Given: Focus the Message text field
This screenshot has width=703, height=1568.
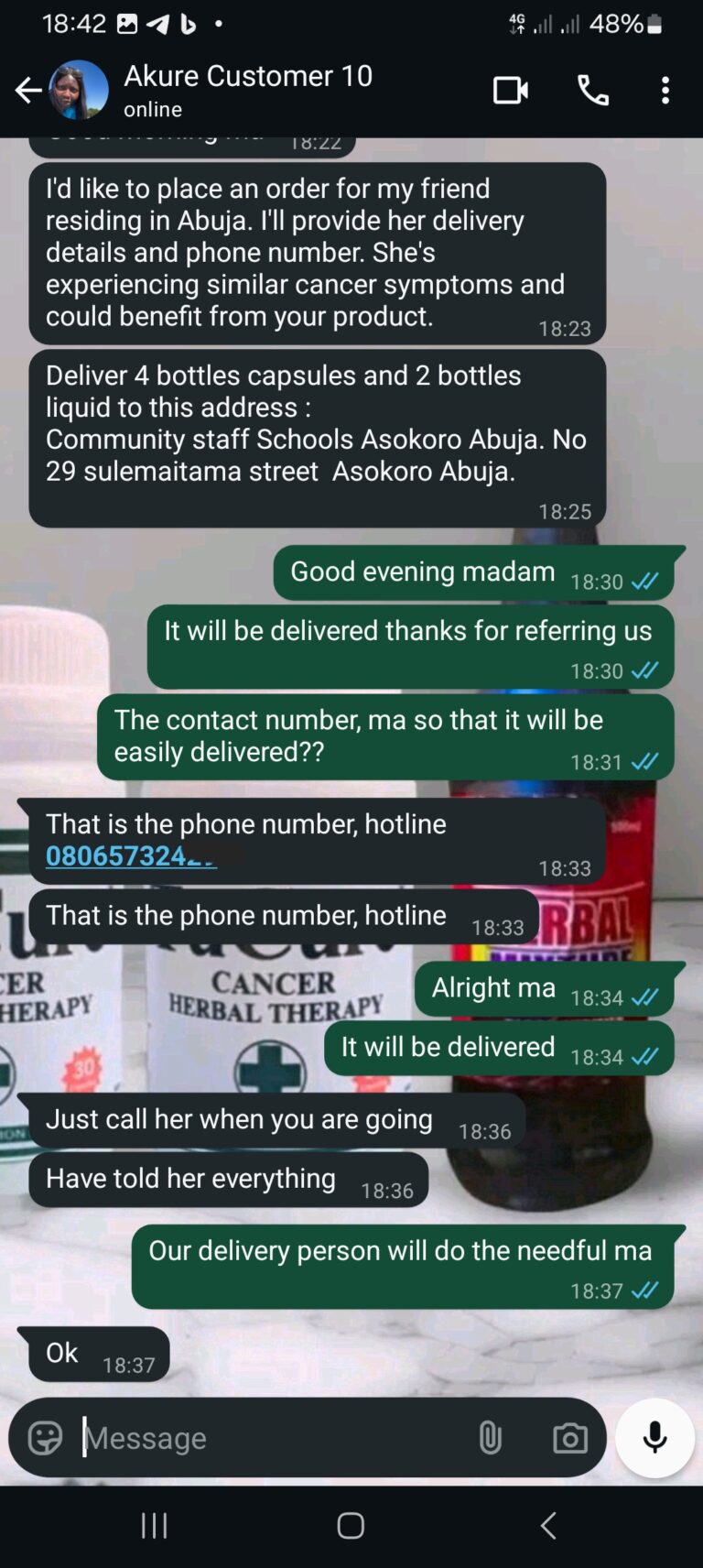Looking at the screenshot, I should tap(275, 1438).
